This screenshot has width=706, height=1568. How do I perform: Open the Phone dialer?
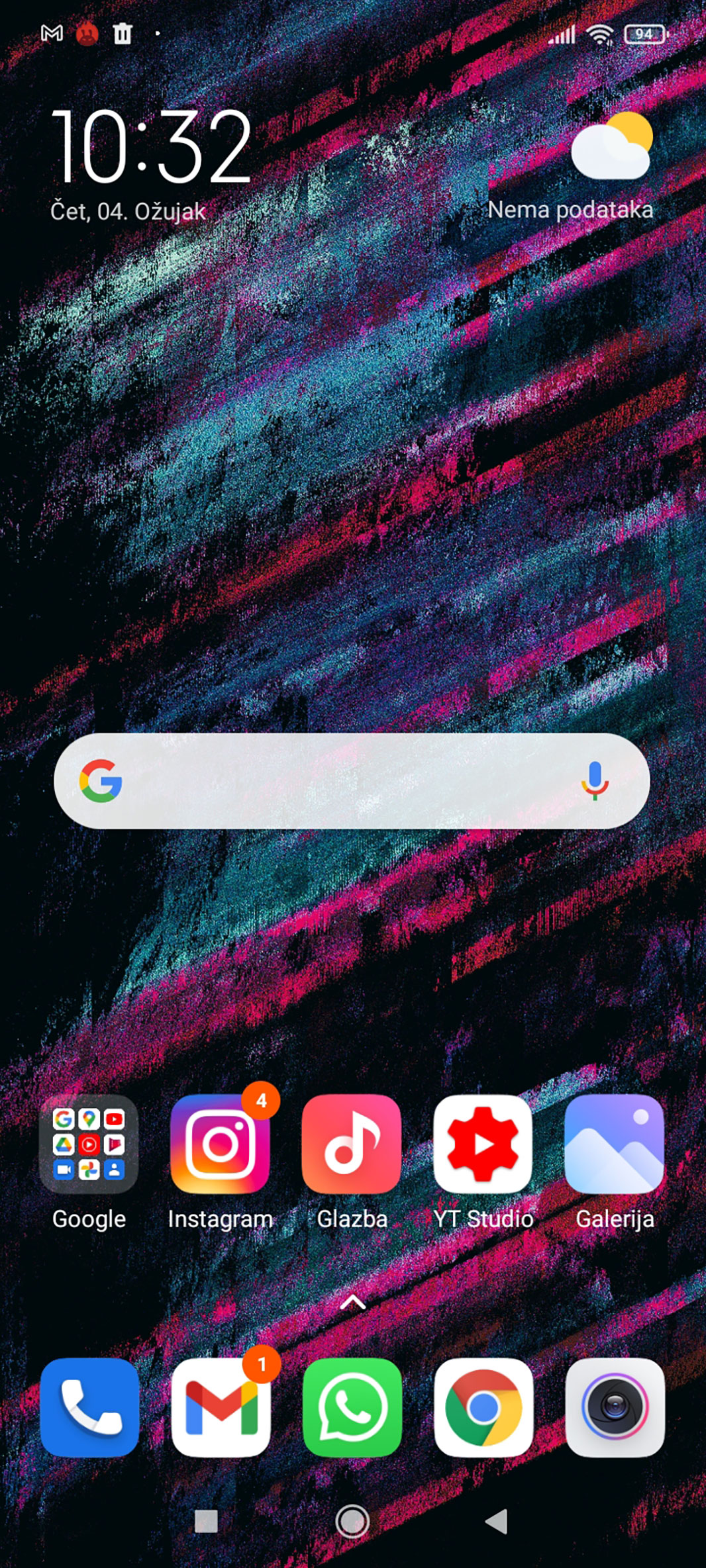pyautogui.click(x=89, y=1407)
